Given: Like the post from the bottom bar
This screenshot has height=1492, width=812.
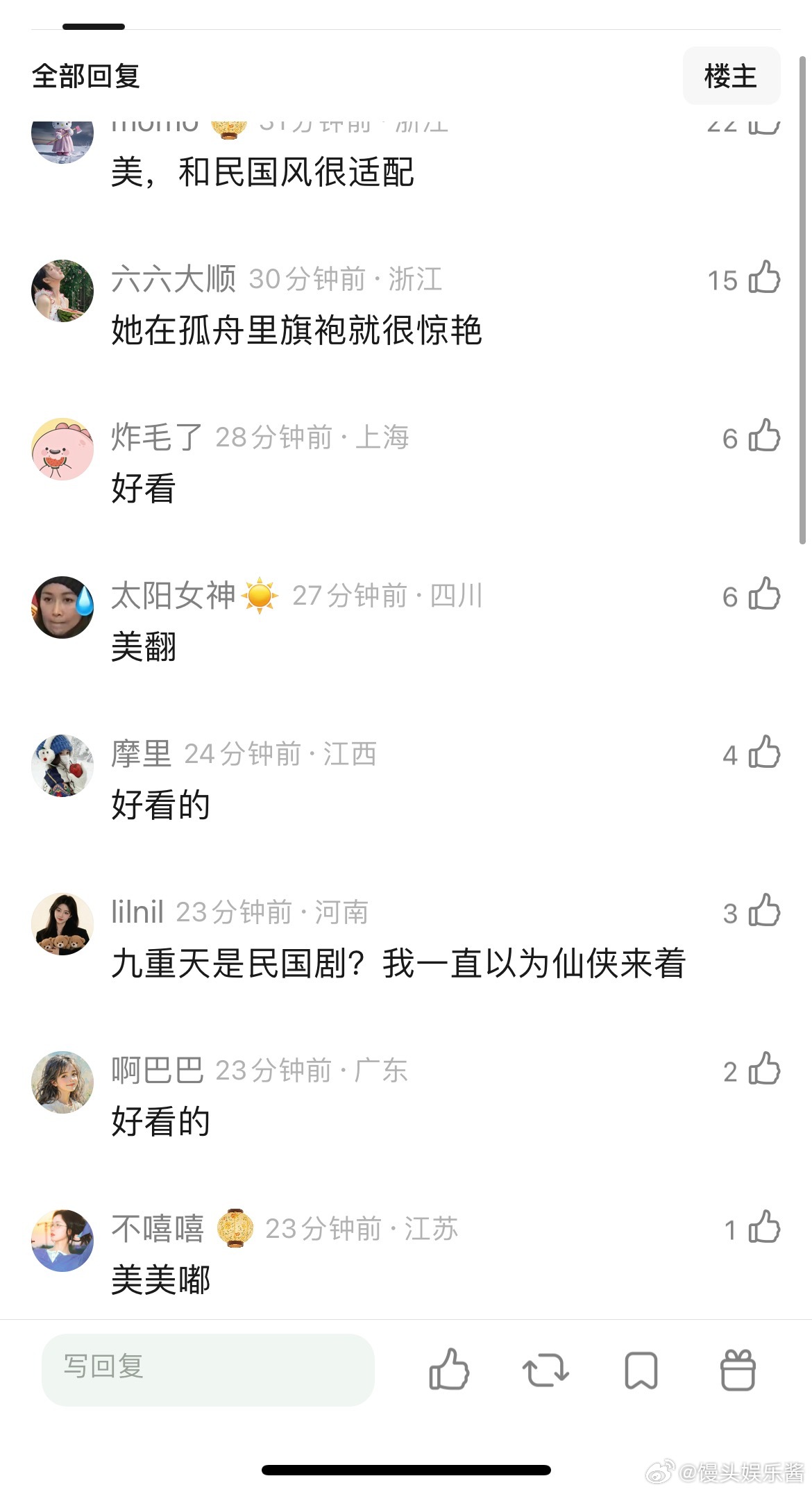Looking at the screenshot, I should pos(449,1370).
